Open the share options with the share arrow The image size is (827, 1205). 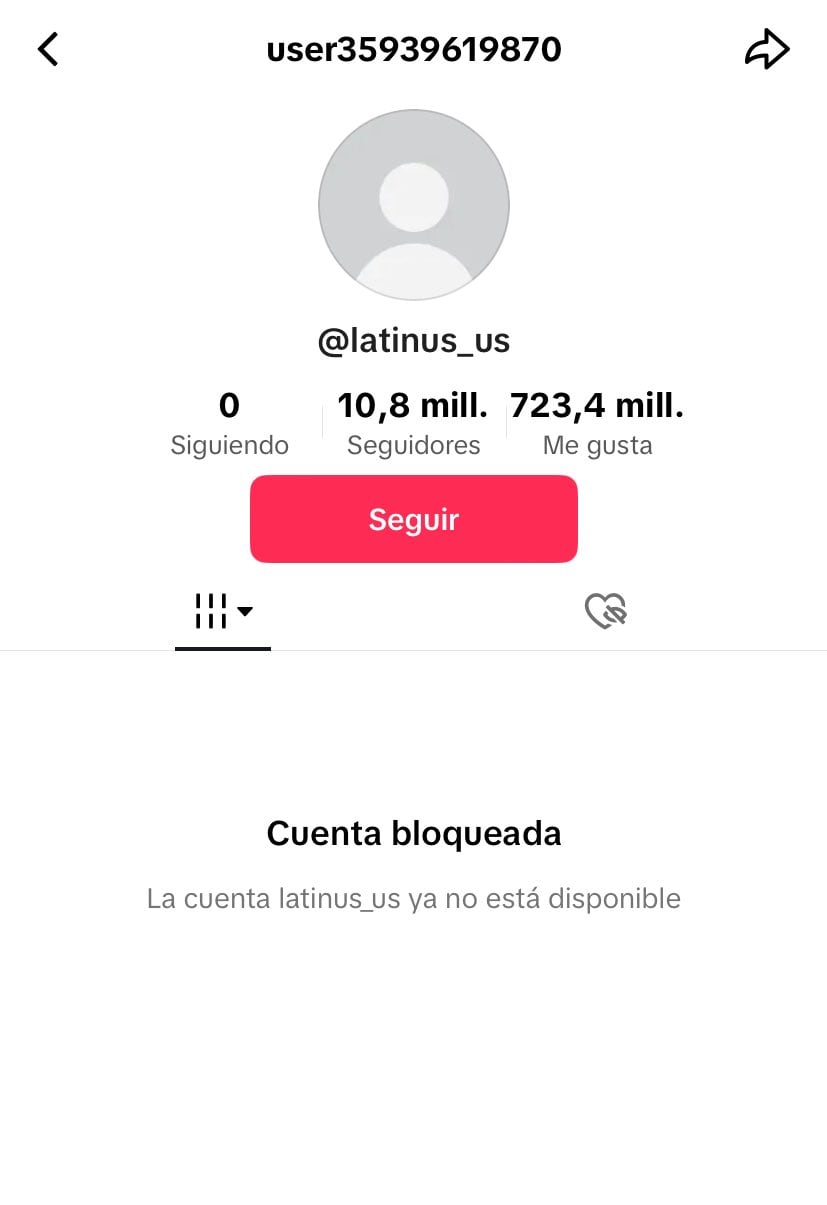tap(767, 47)
